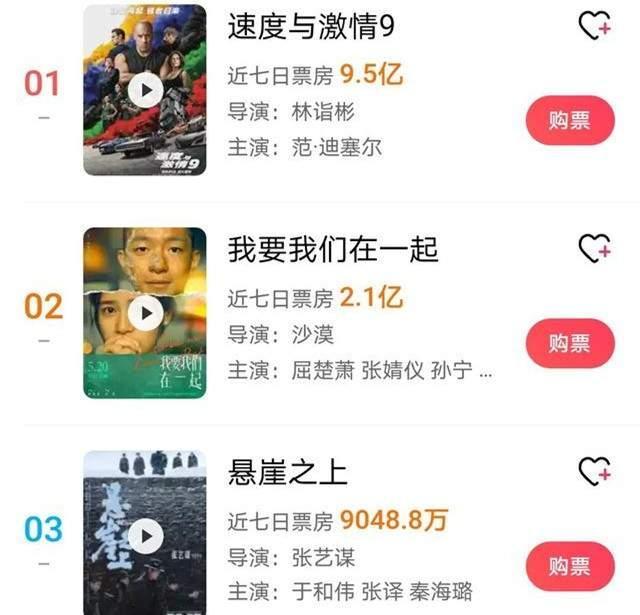Play the trailer for 速度与激情9

click(x=146, y=90)
